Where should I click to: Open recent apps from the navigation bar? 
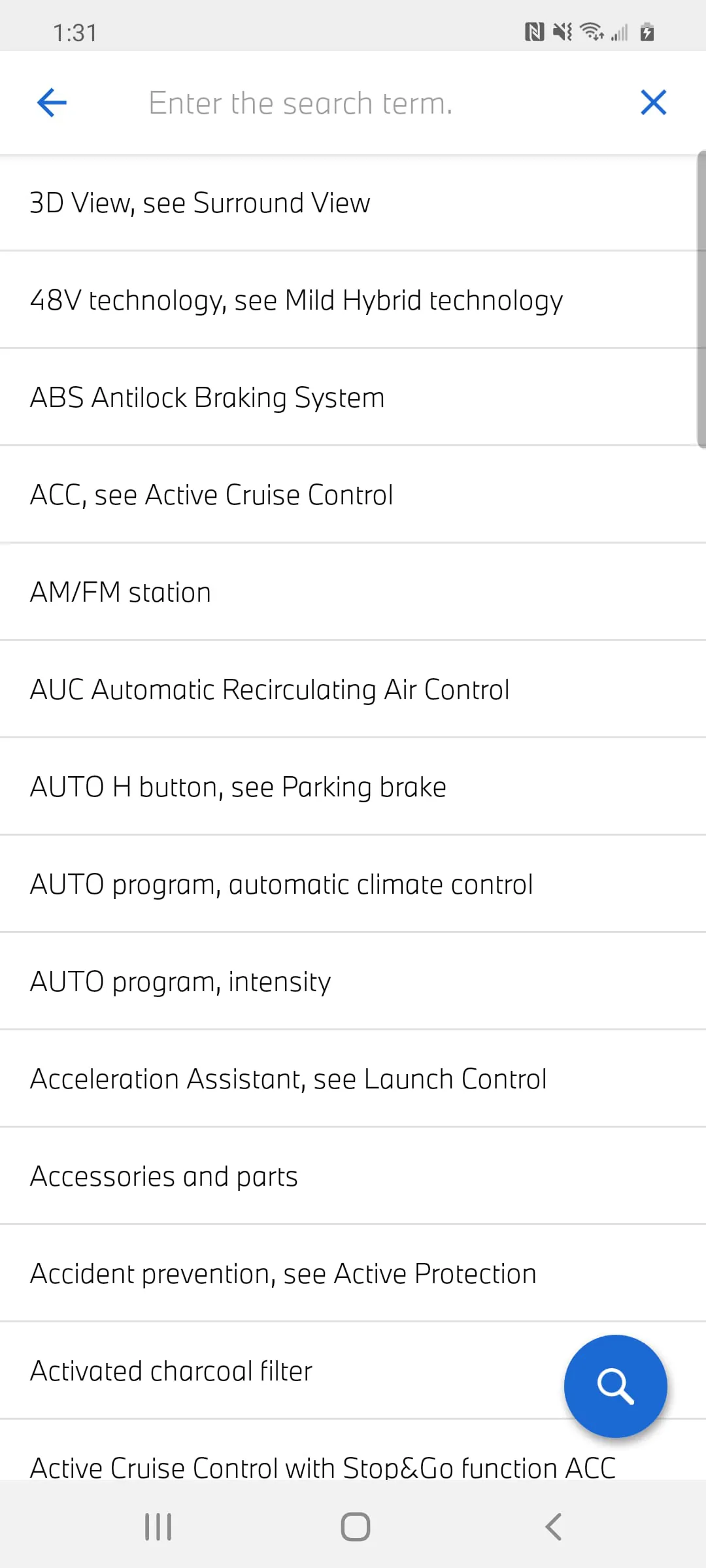coord(157,1526)
